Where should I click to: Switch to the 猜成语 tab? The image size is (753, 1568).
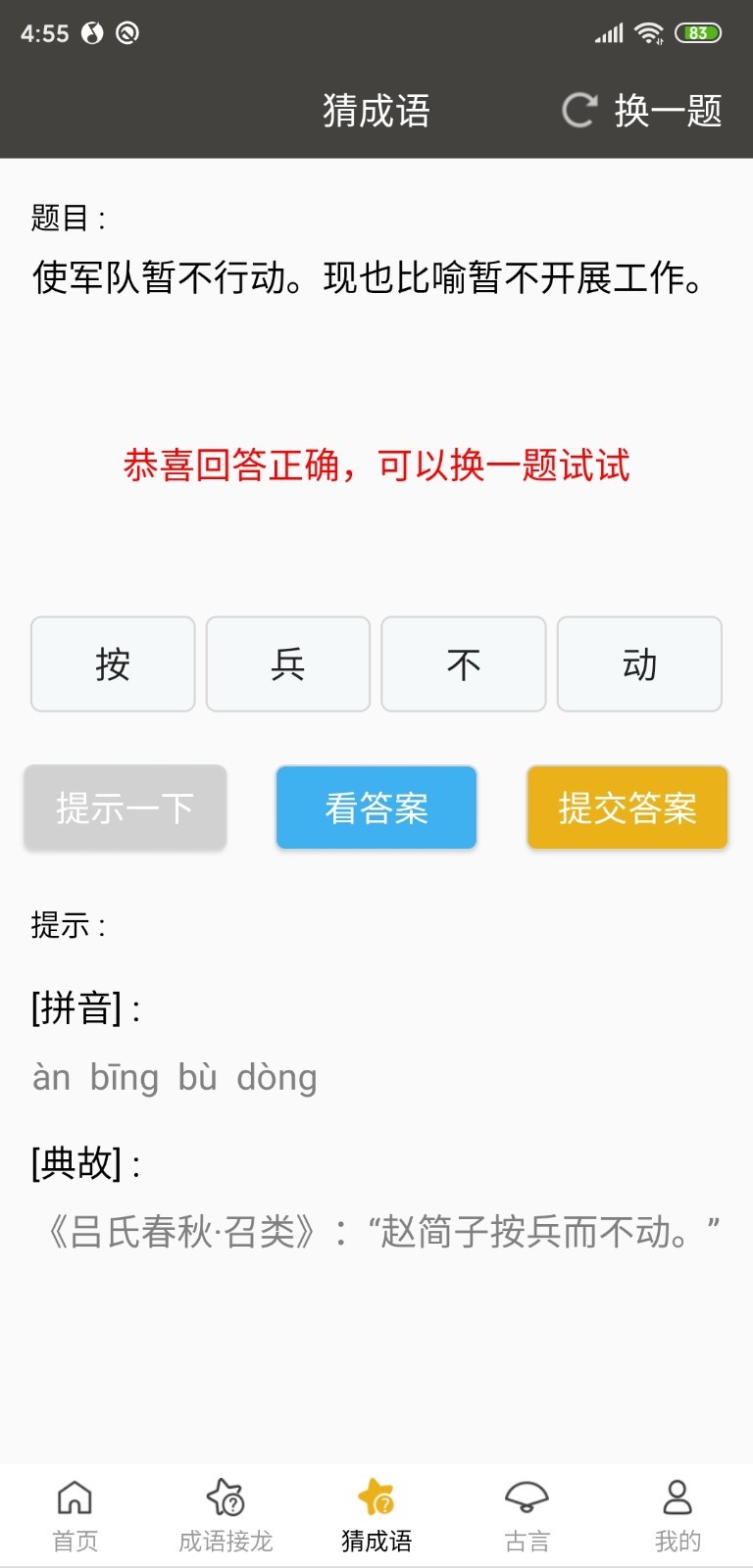click(376, 1514)
